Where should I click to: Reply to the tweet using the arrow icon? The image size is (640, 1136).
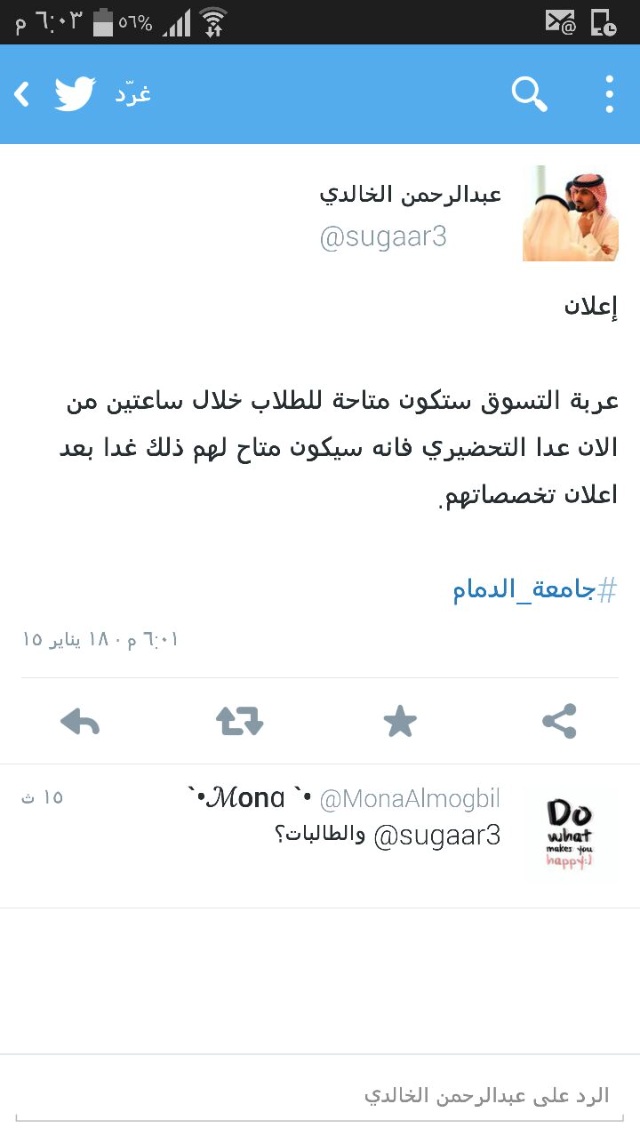coord(80,722)
